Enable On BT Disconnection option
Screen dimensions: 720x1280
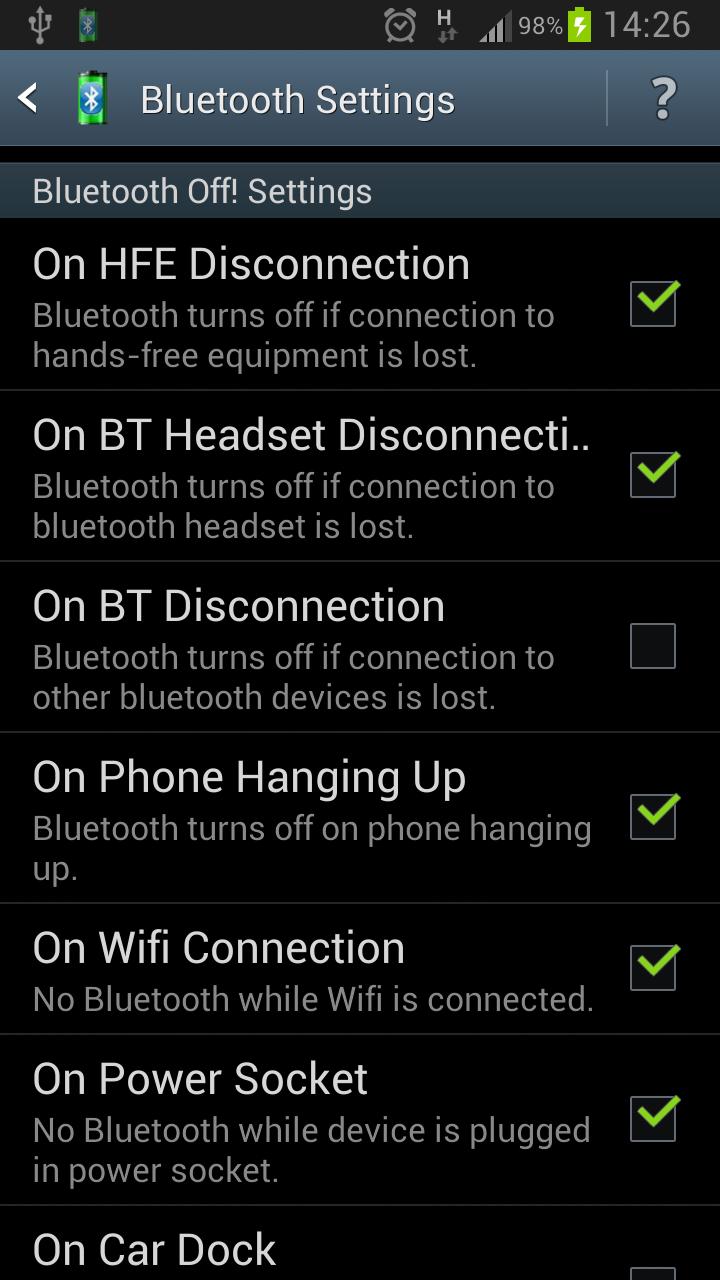[x=653, y=646]
